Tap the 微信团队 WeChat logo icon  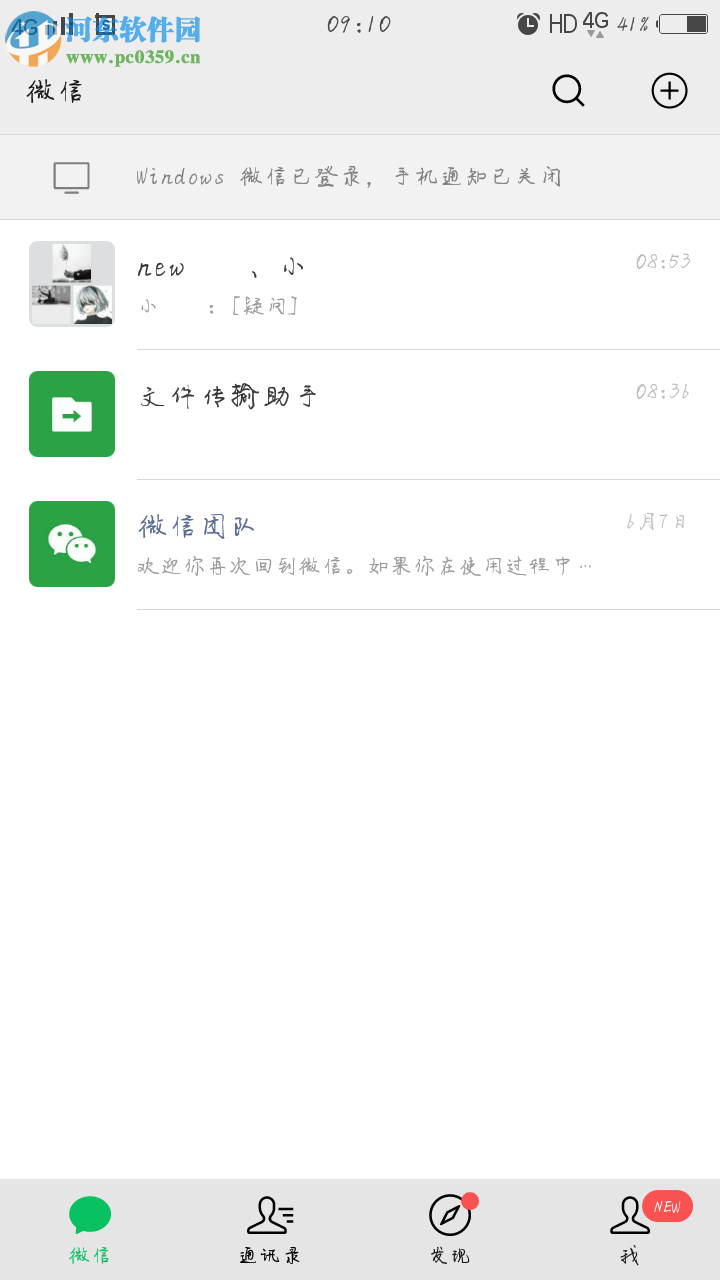coord(71,544)
